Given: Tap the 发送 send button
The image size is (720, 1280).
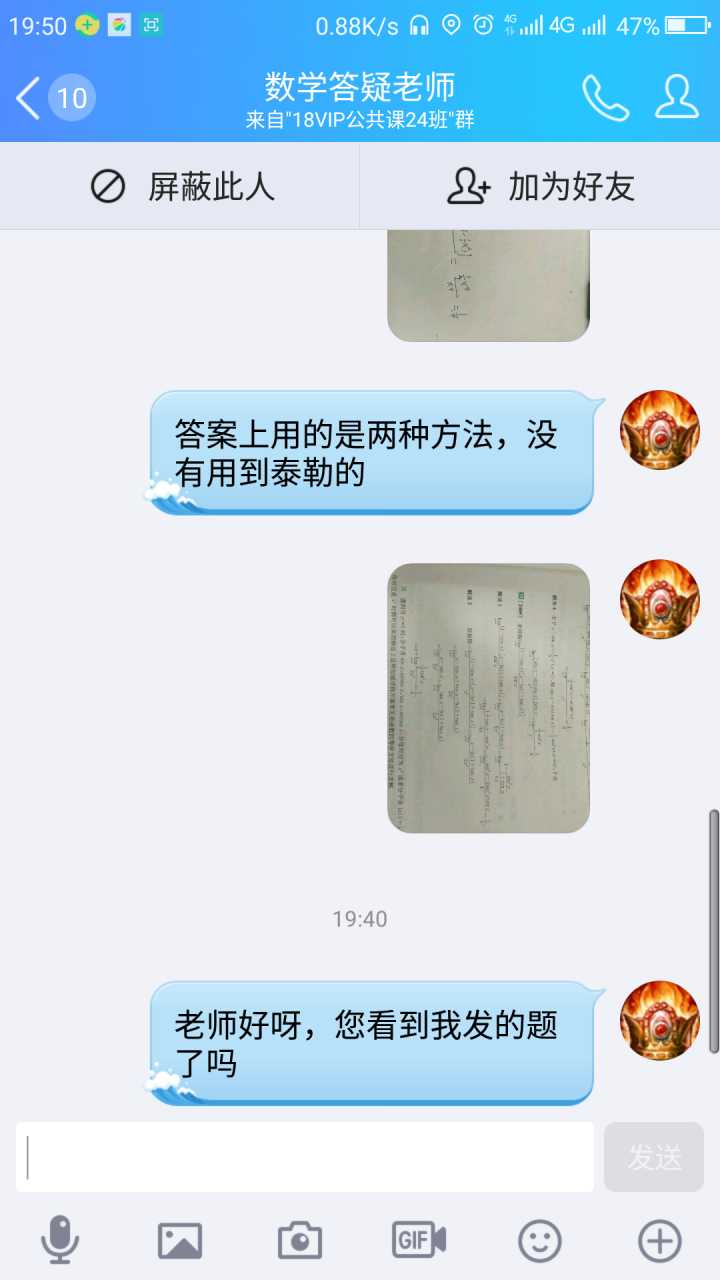Looking at the screenshot, I should tap(654, 1157).
